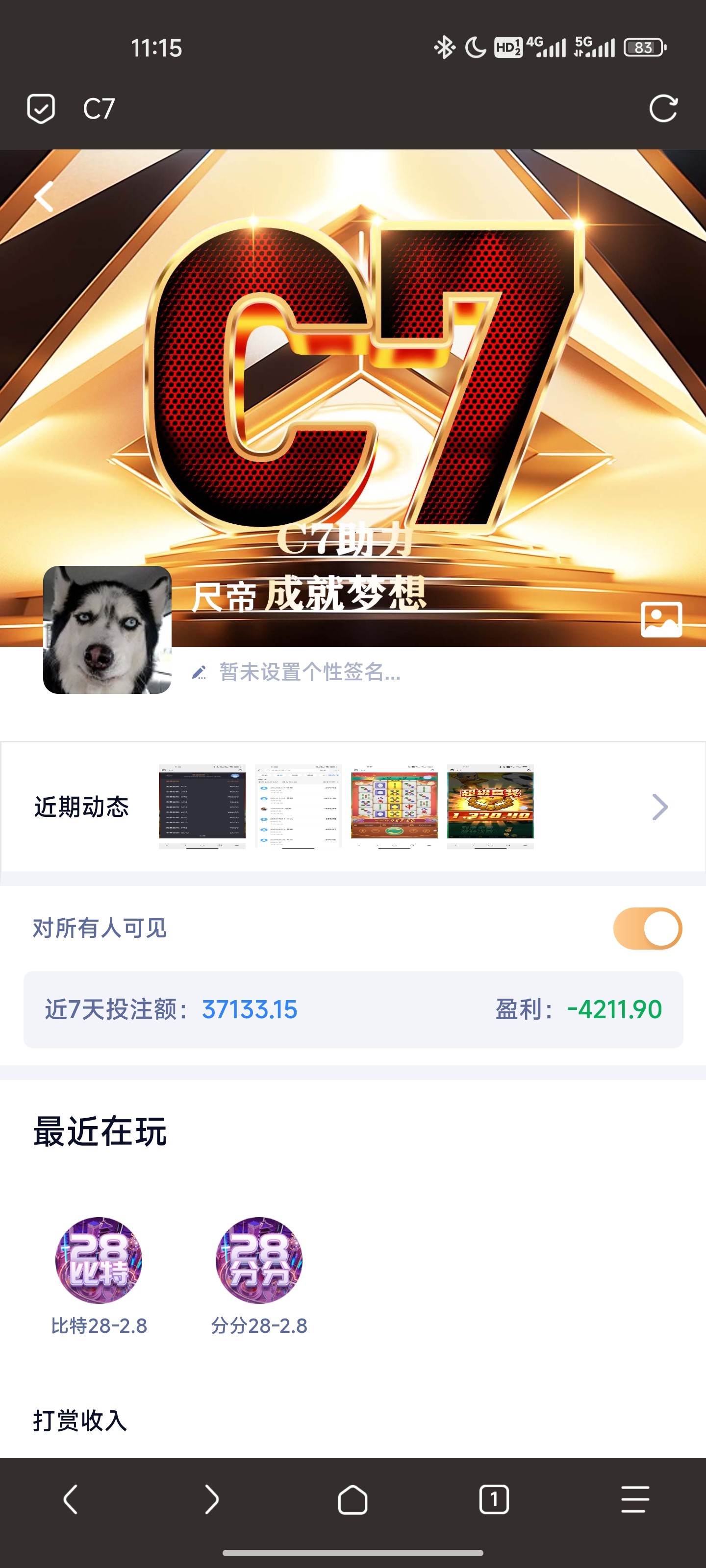Open the browser tabs switcher
706x1568 pixels.
493,1498
